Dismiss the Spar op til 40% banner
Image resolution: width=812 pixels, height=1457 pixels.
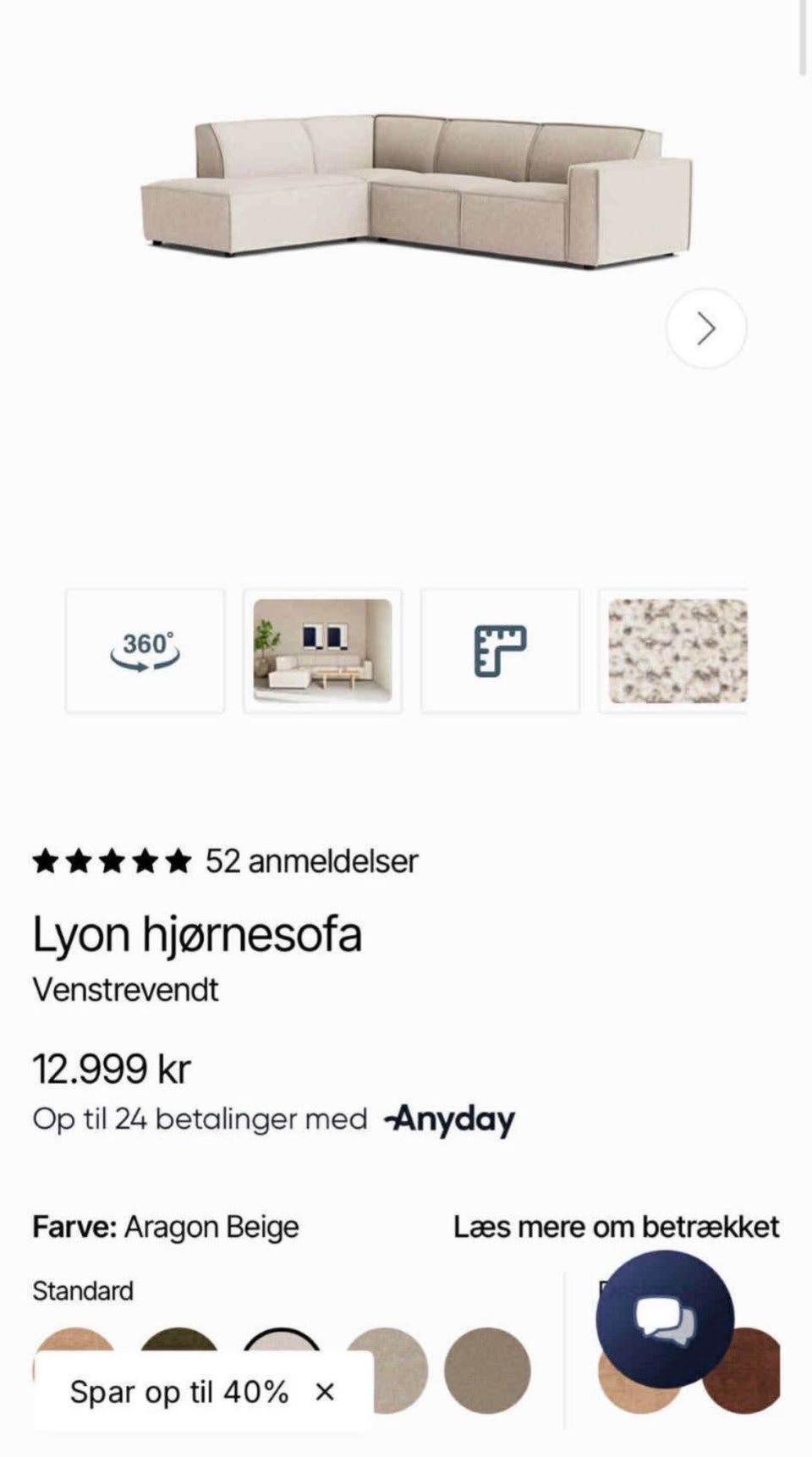(325, 1392)
